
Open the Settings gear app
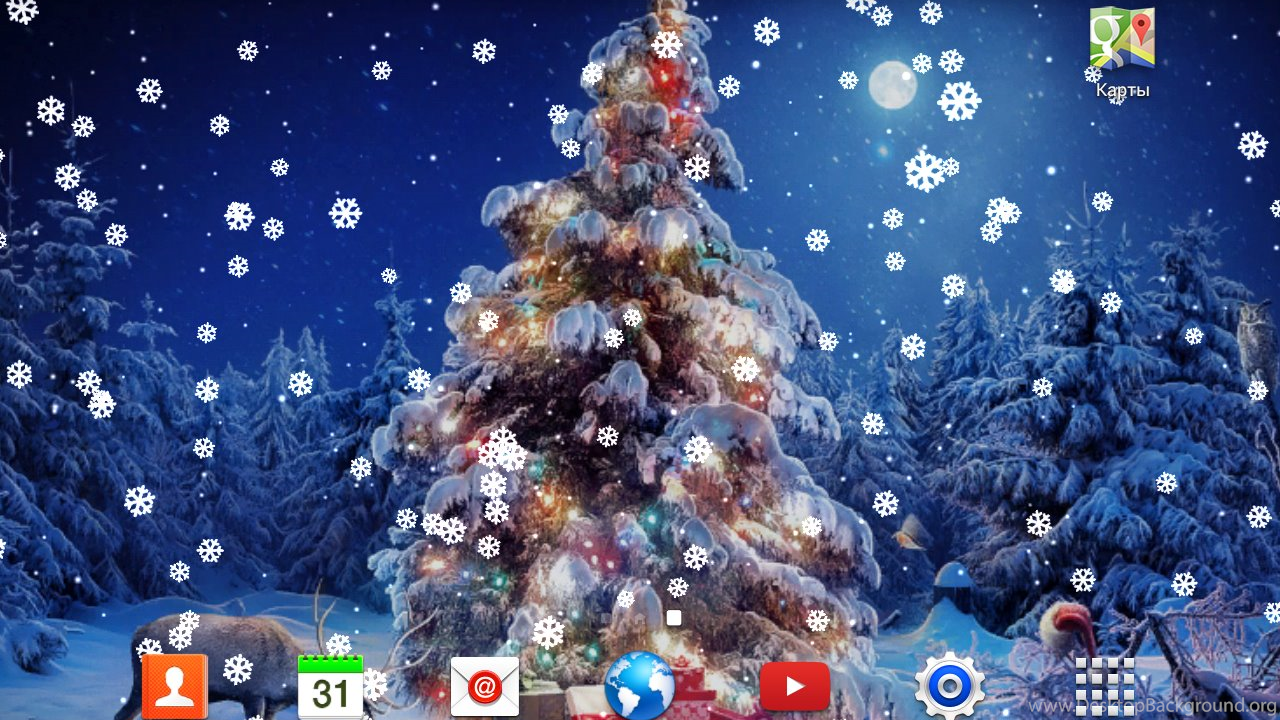[x=950, y=687]
